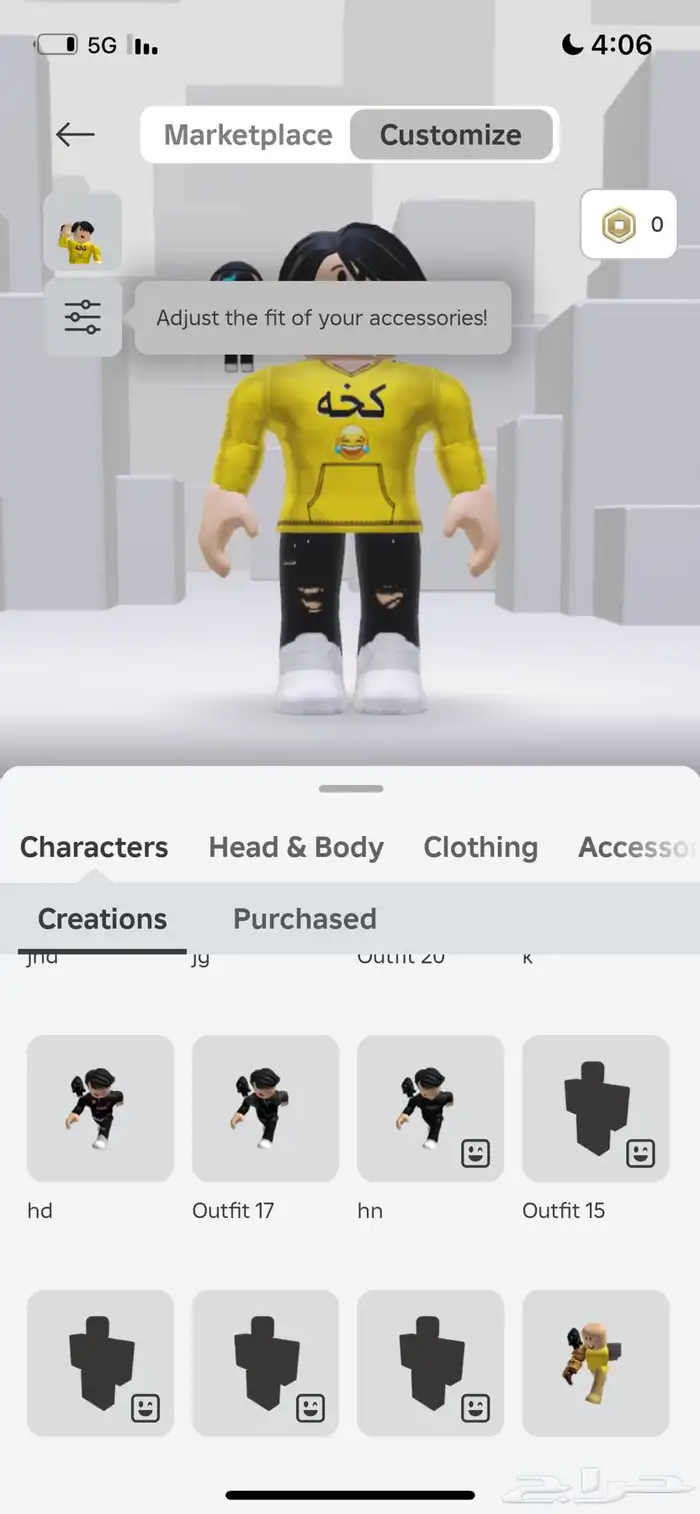The height and width of the screenshot is (1514, 700).
Task: Select the Customize tab
Action: [451, 135]
